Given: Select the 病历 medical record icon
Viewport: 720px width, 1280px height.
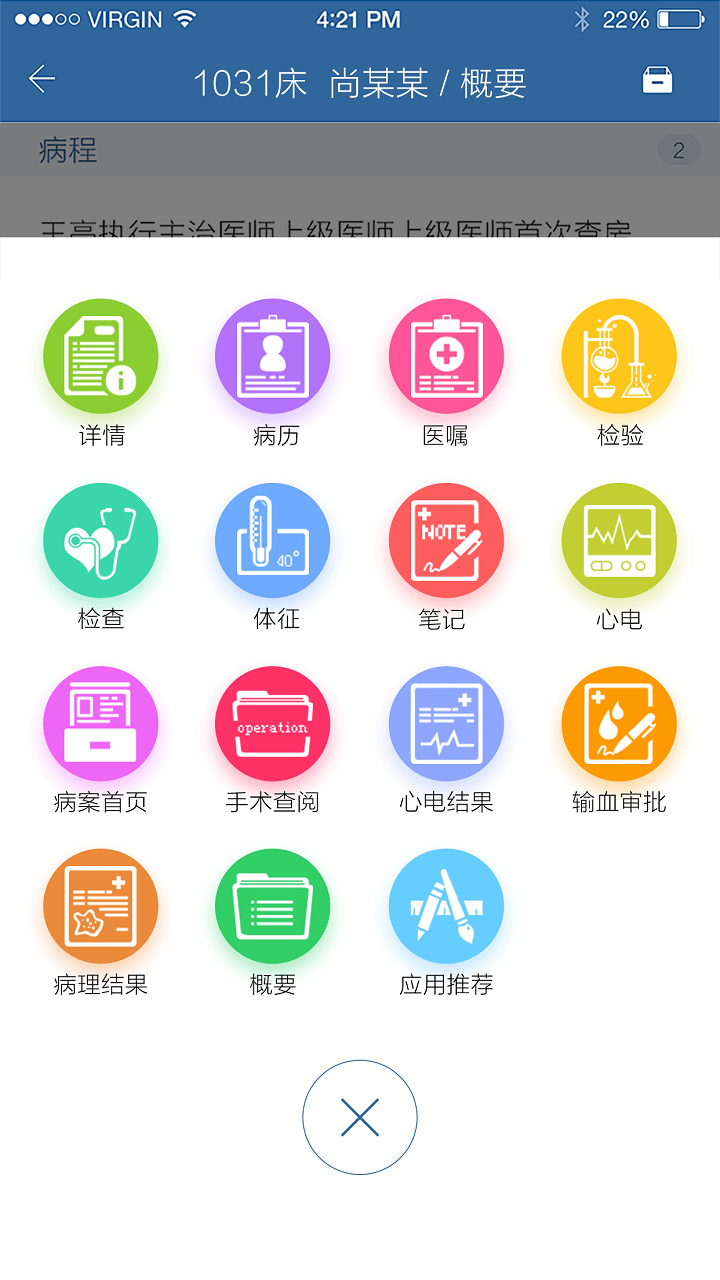Looking at the screenshot, I should [273, 357].
